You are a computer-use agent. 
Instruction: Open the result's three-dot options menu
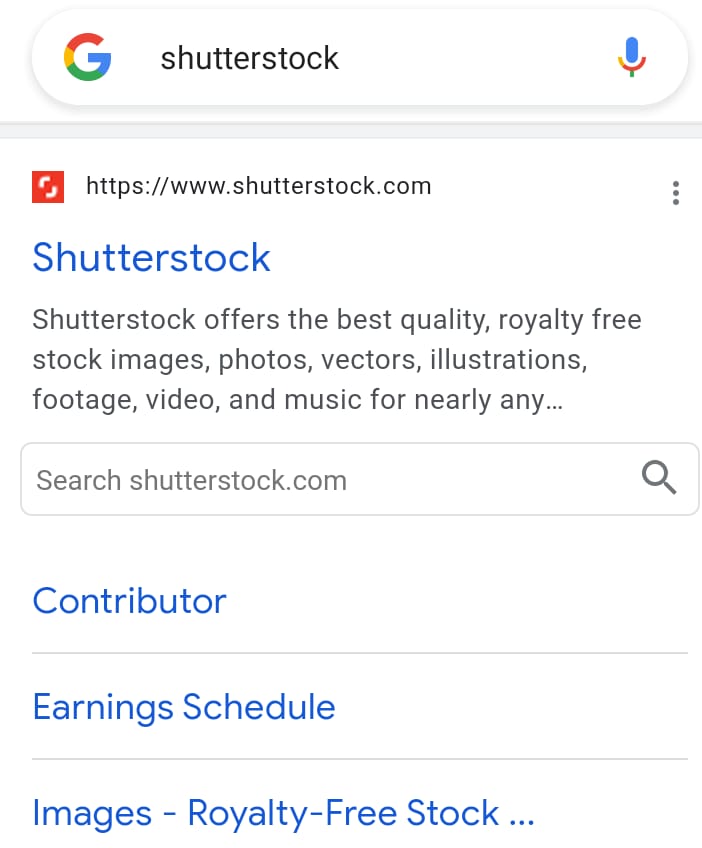click(676, 193)
